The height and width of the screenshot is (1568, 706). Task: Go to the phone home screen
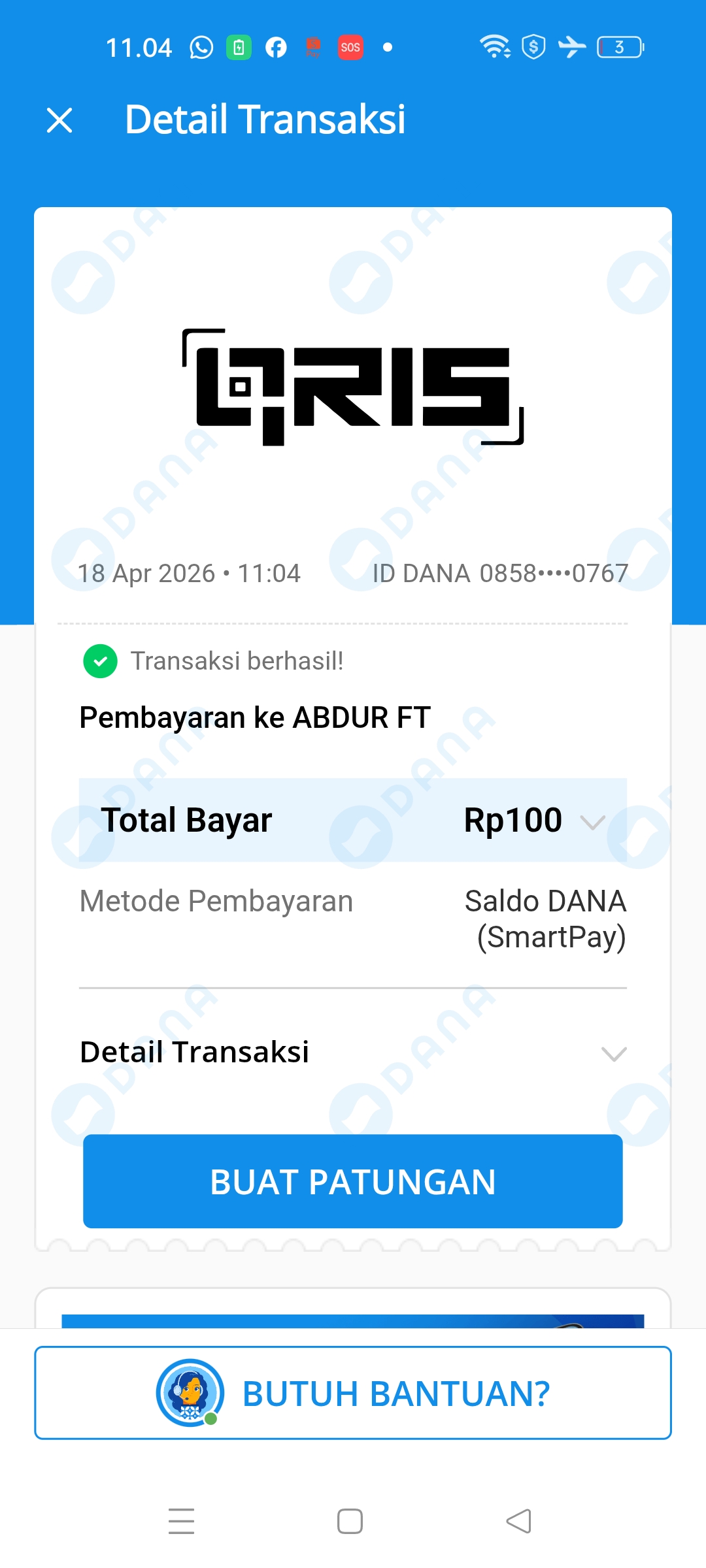[x=350, y=1521]
